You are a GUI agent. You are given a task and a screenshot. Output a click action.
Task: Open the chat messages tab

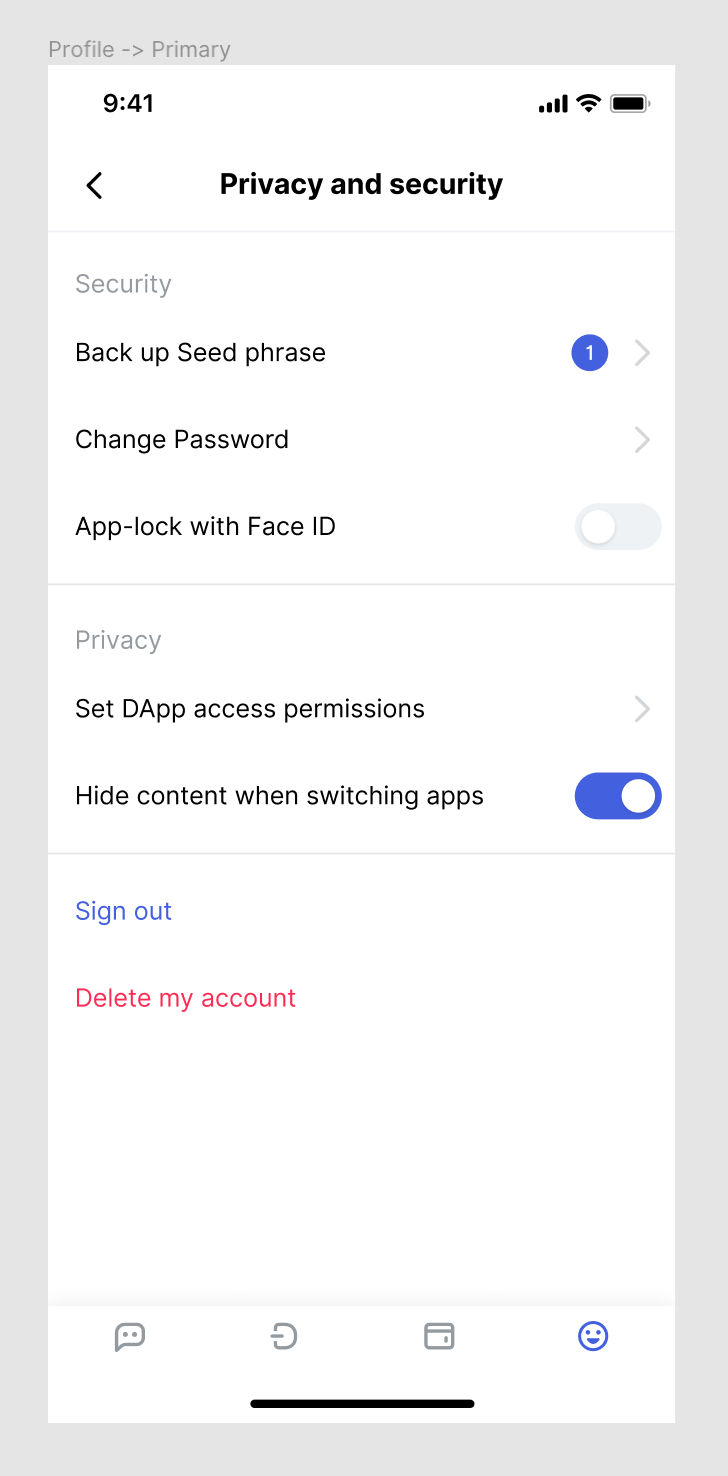[x=129, y=1336]
